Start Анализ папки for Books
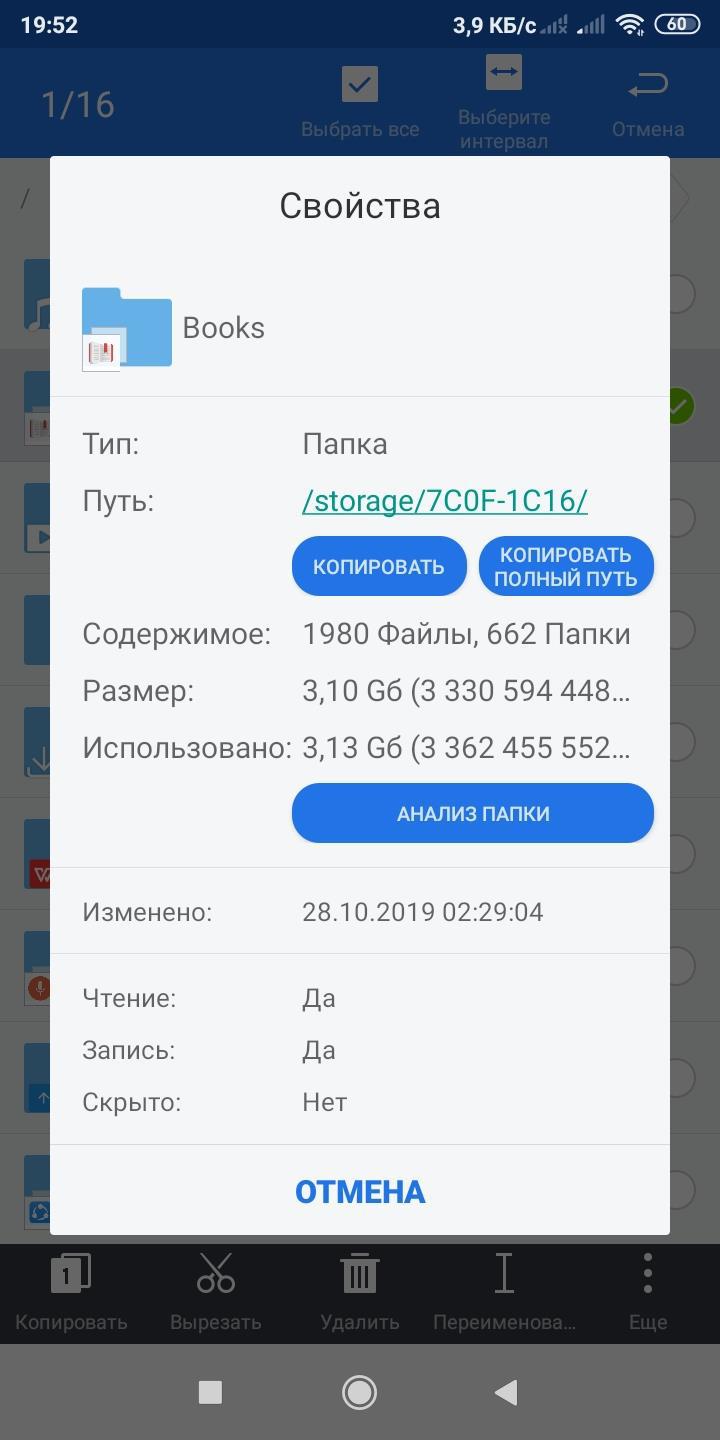 click(472, 814)
